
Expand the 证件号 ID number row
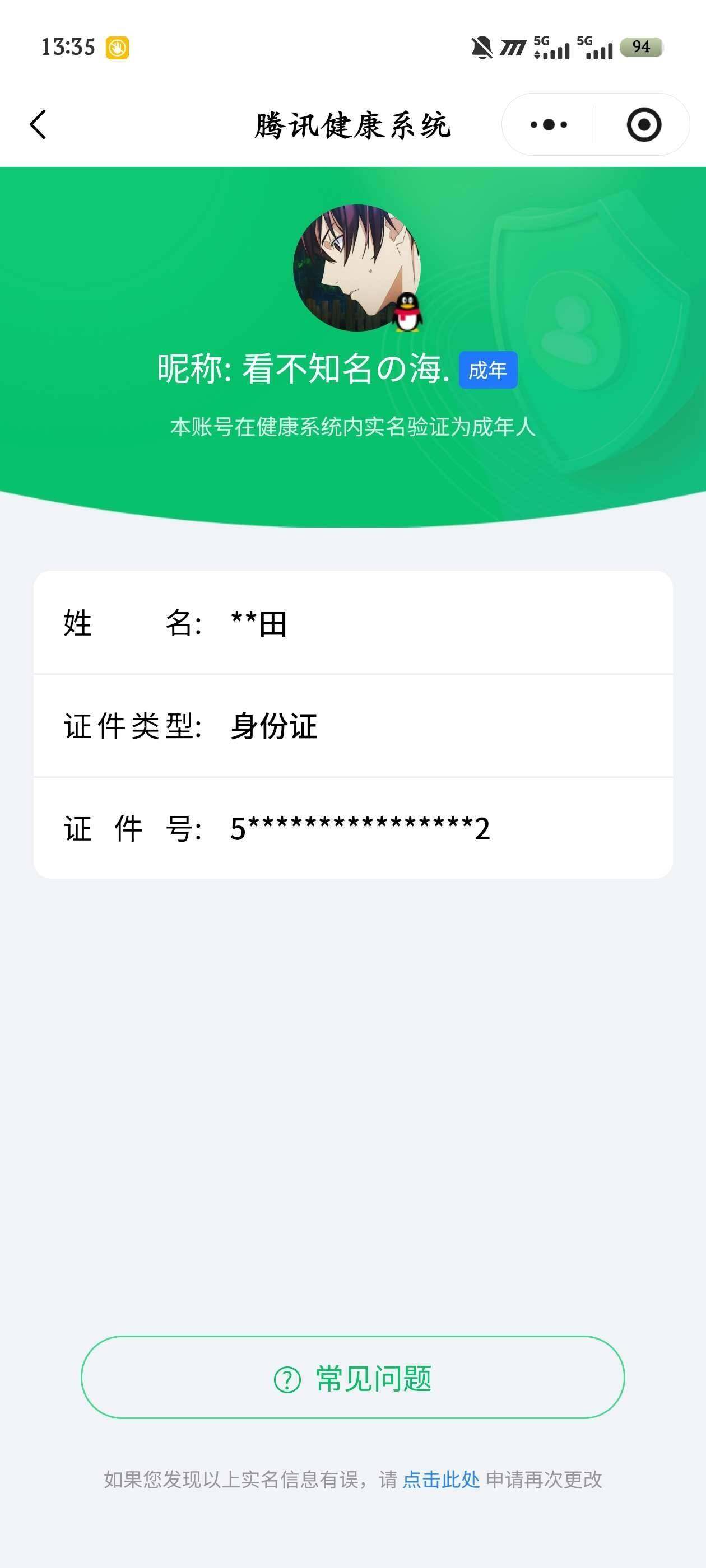354,831
